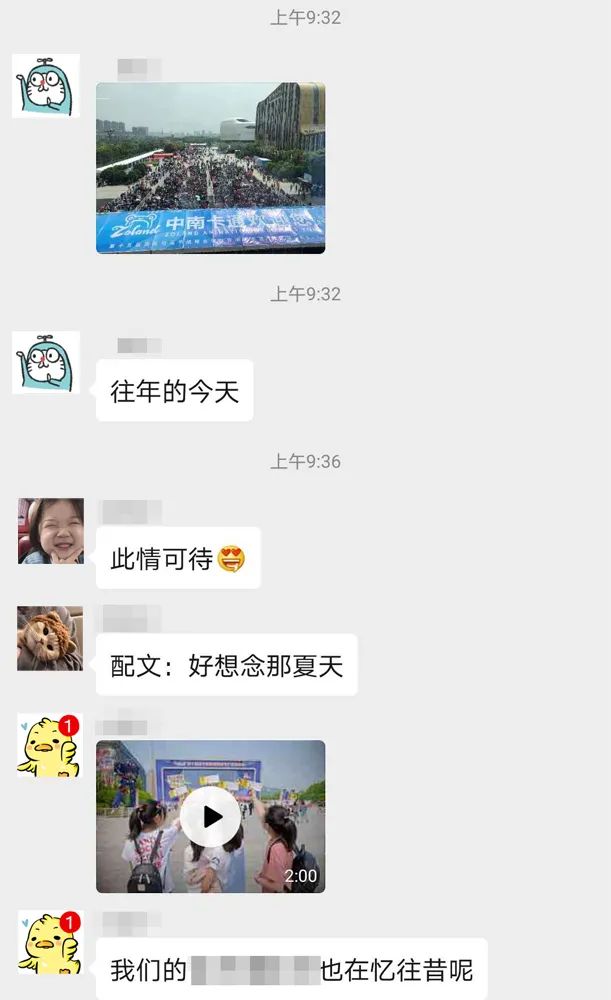Open profile of sender of 往年的今天
This screenshot has height=1000, width=611.
click(x=46, y=362)
